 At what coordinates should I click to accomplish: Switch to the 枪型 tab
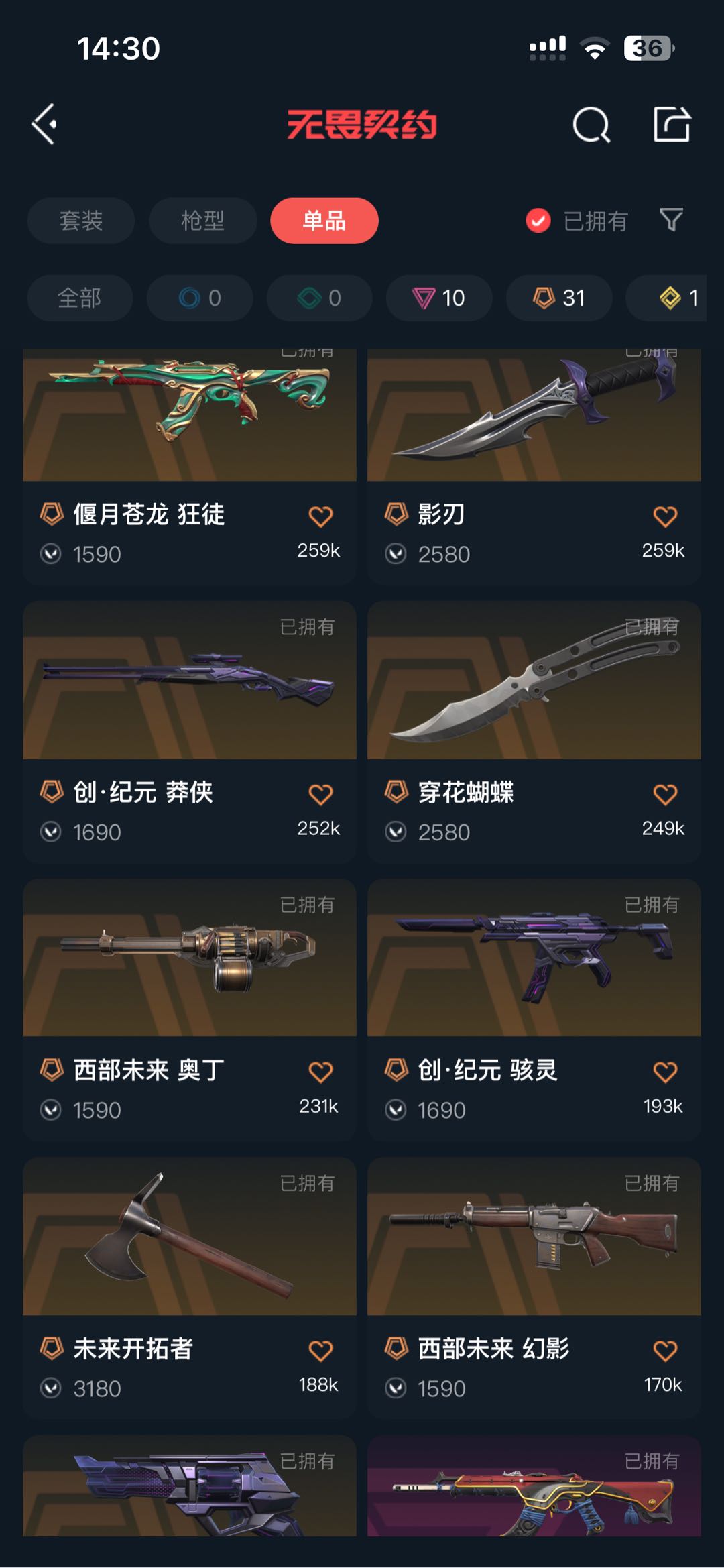(x=202, y=221)
